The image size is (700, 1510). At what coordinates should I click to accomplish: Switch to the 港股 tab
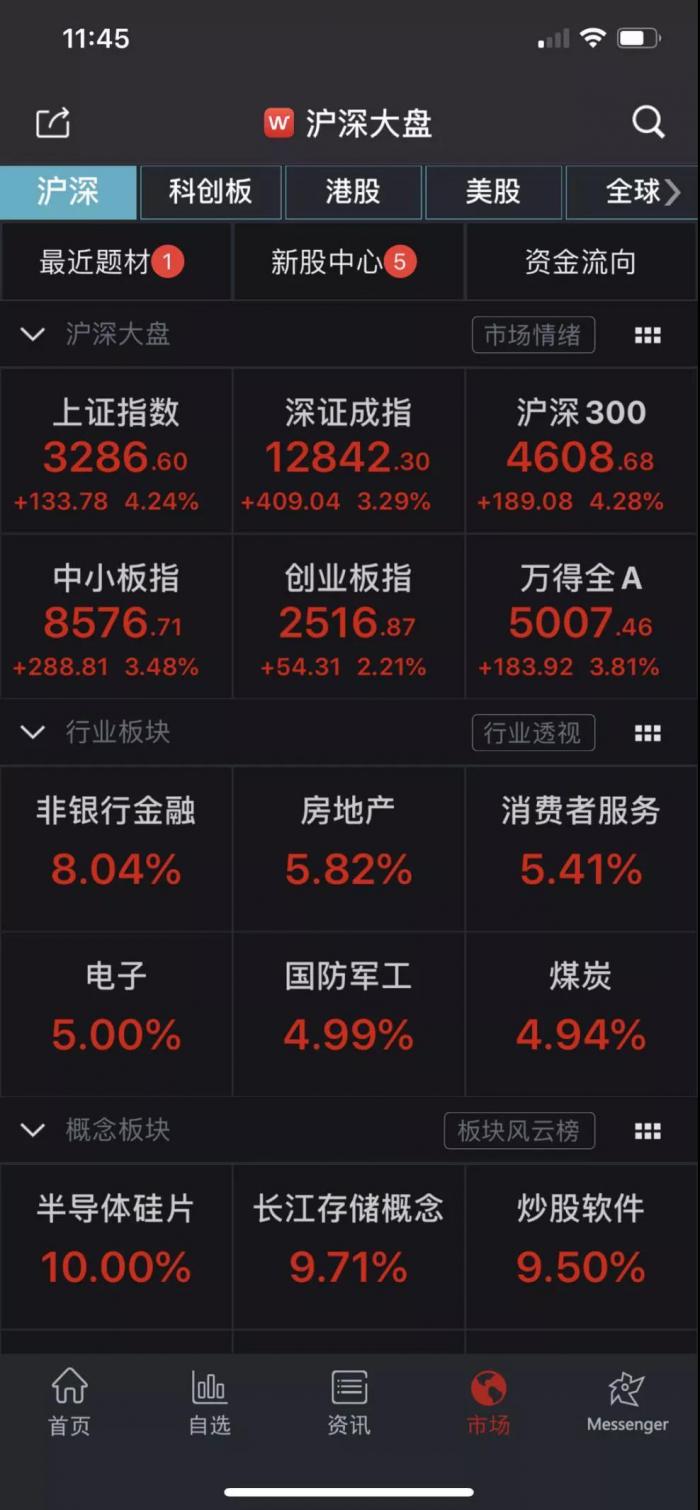pyautogui.click(x=353, y=191)
